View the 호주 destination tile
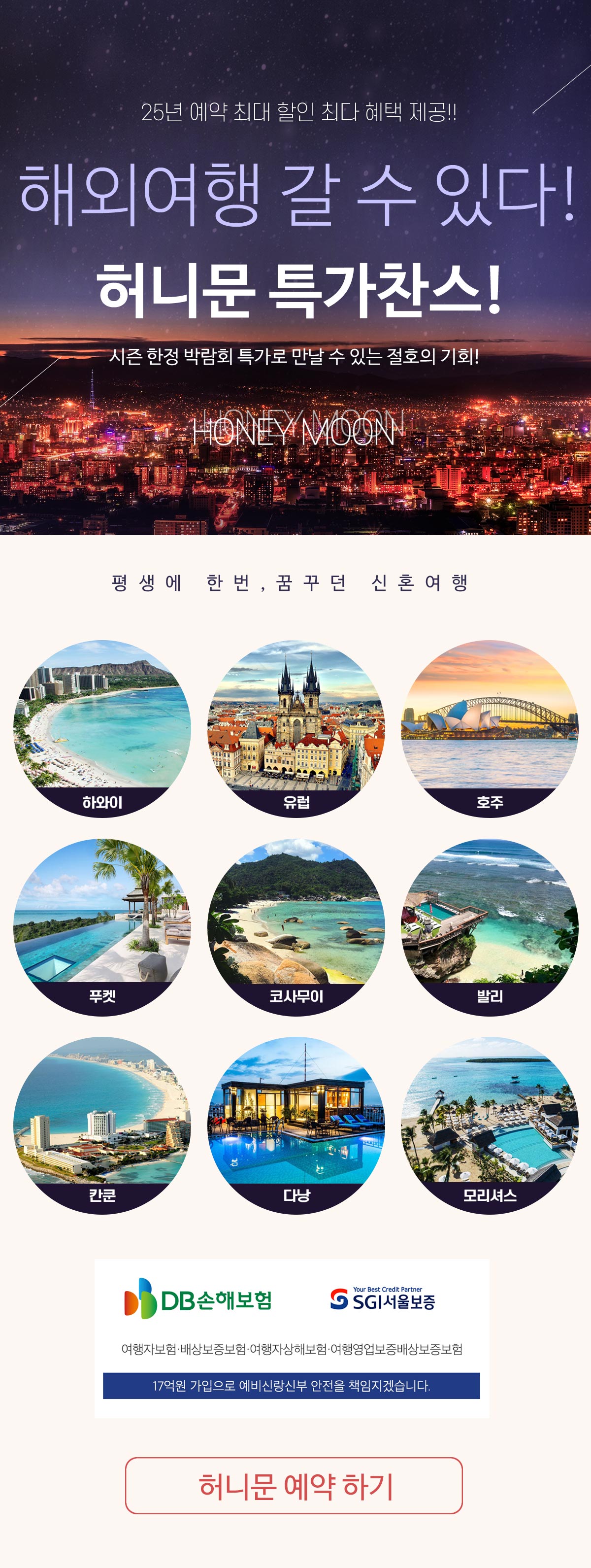591x1568 pixels. pos(490,729)
